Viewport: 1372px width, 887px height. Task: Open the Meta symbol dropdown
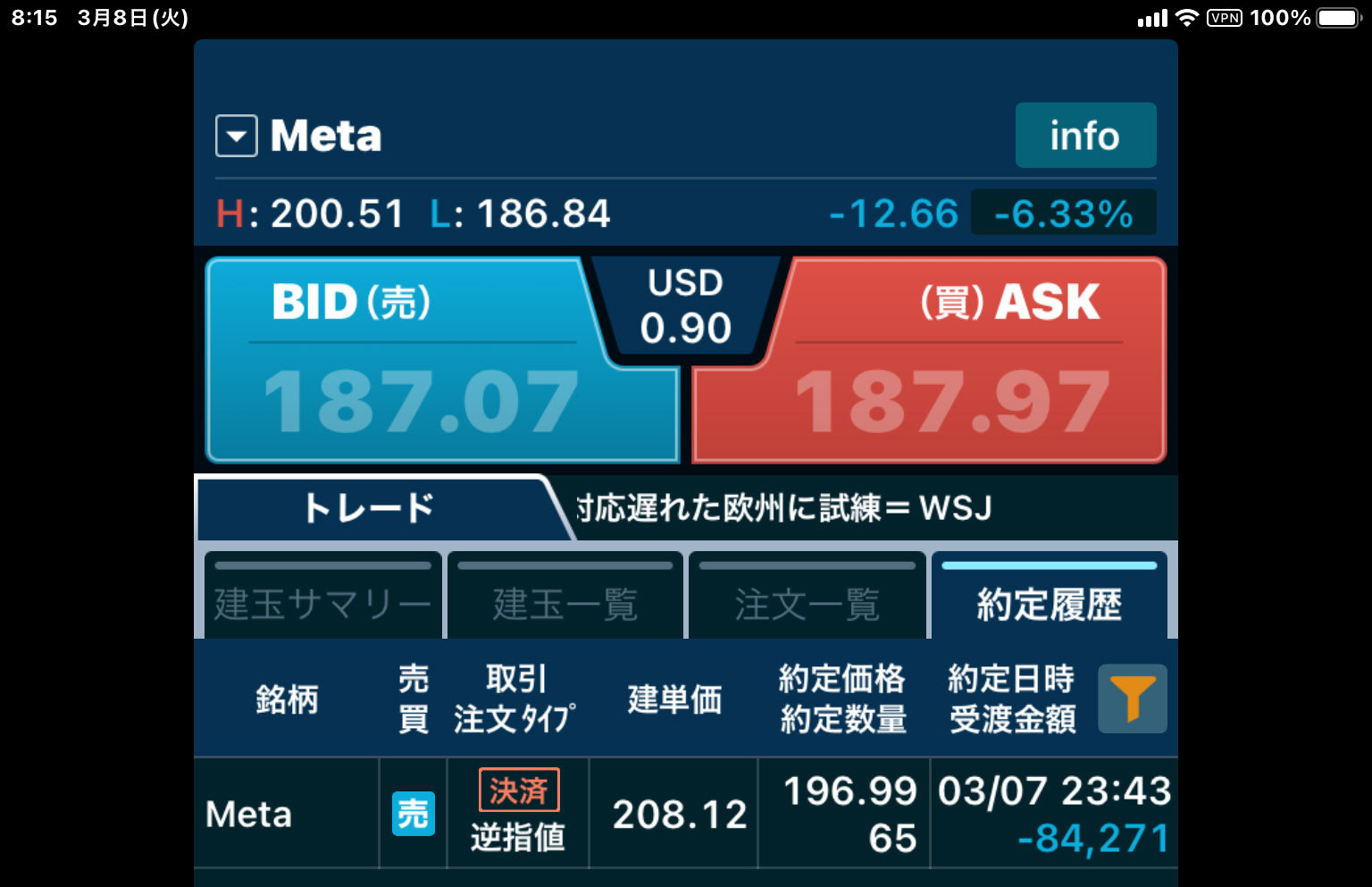[237, 137]
